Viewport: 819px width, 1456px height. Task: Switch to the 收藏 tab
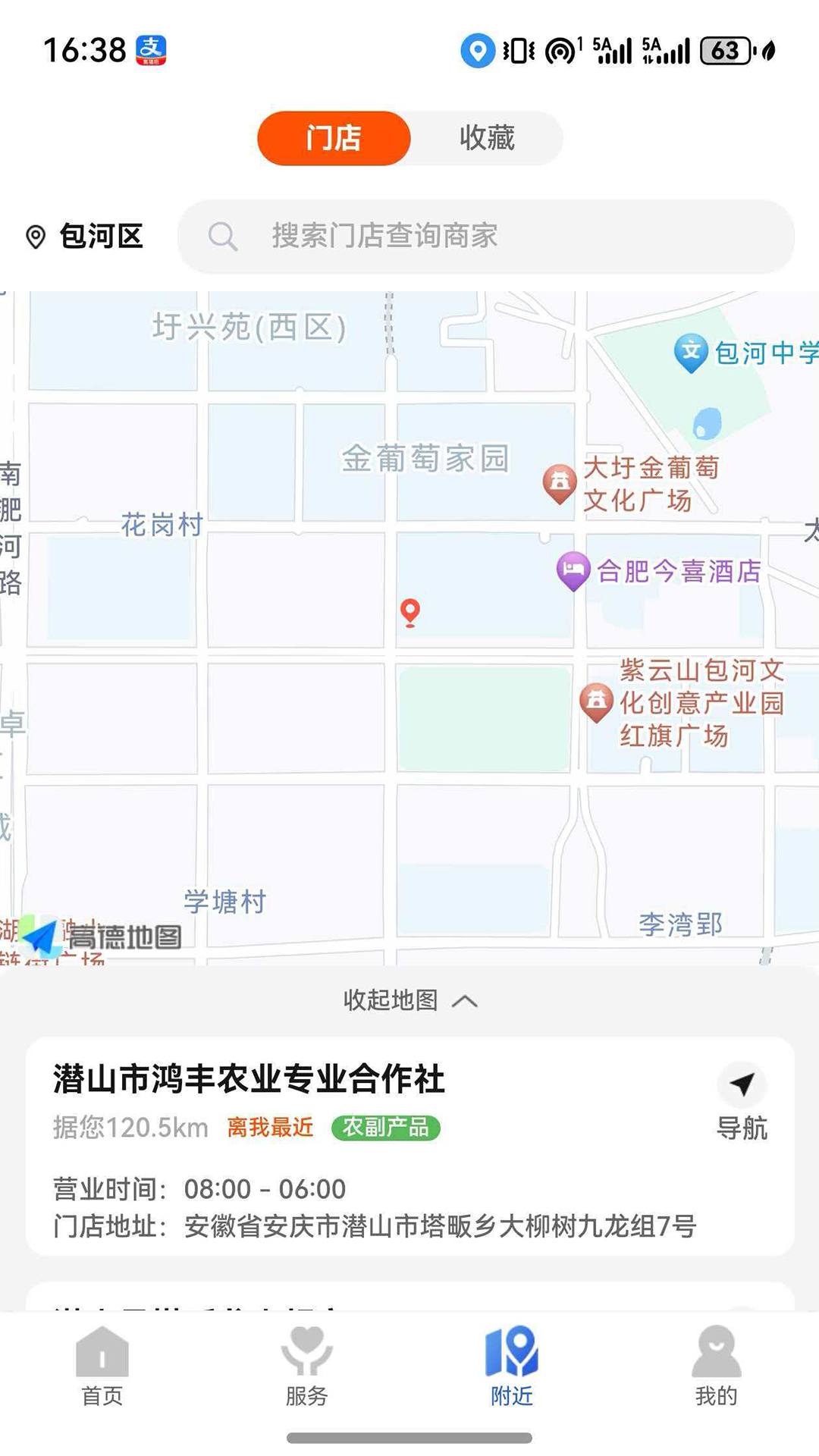pyautogui.click(x=486, y=138)
